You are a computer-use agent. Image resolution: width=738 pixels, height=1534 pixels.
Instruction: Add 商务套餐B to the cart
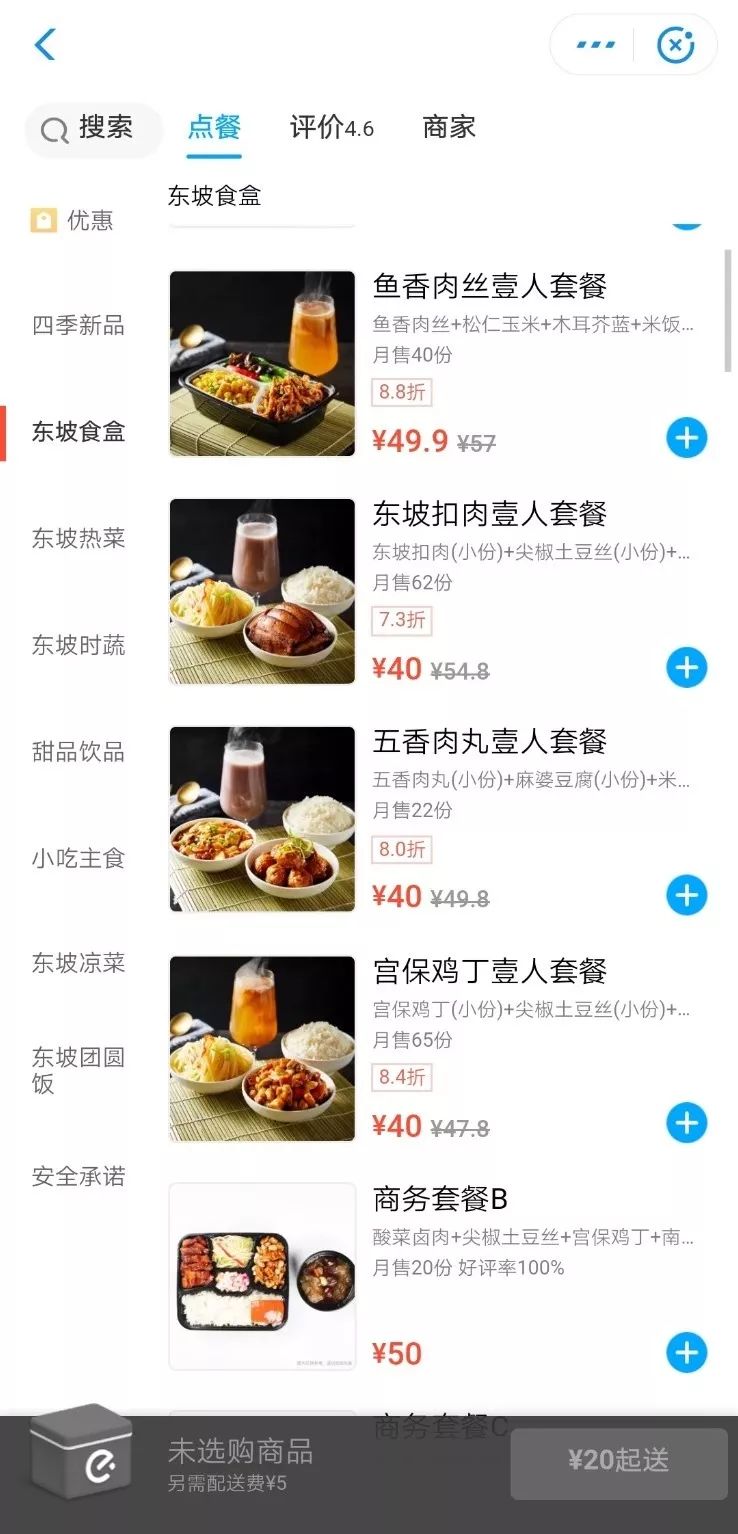coord(686,1353)
